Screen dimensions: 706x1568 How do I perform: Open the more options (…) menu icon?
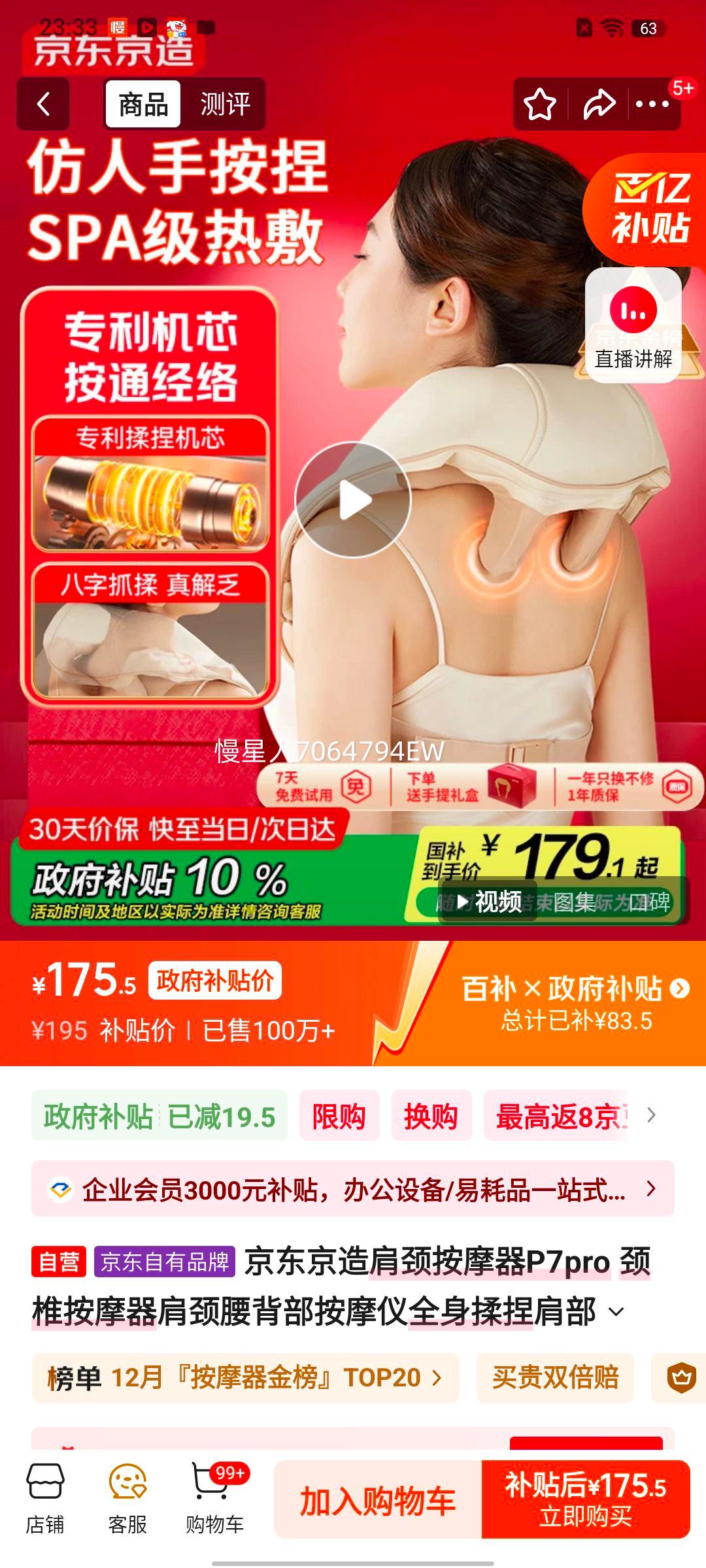654,105
